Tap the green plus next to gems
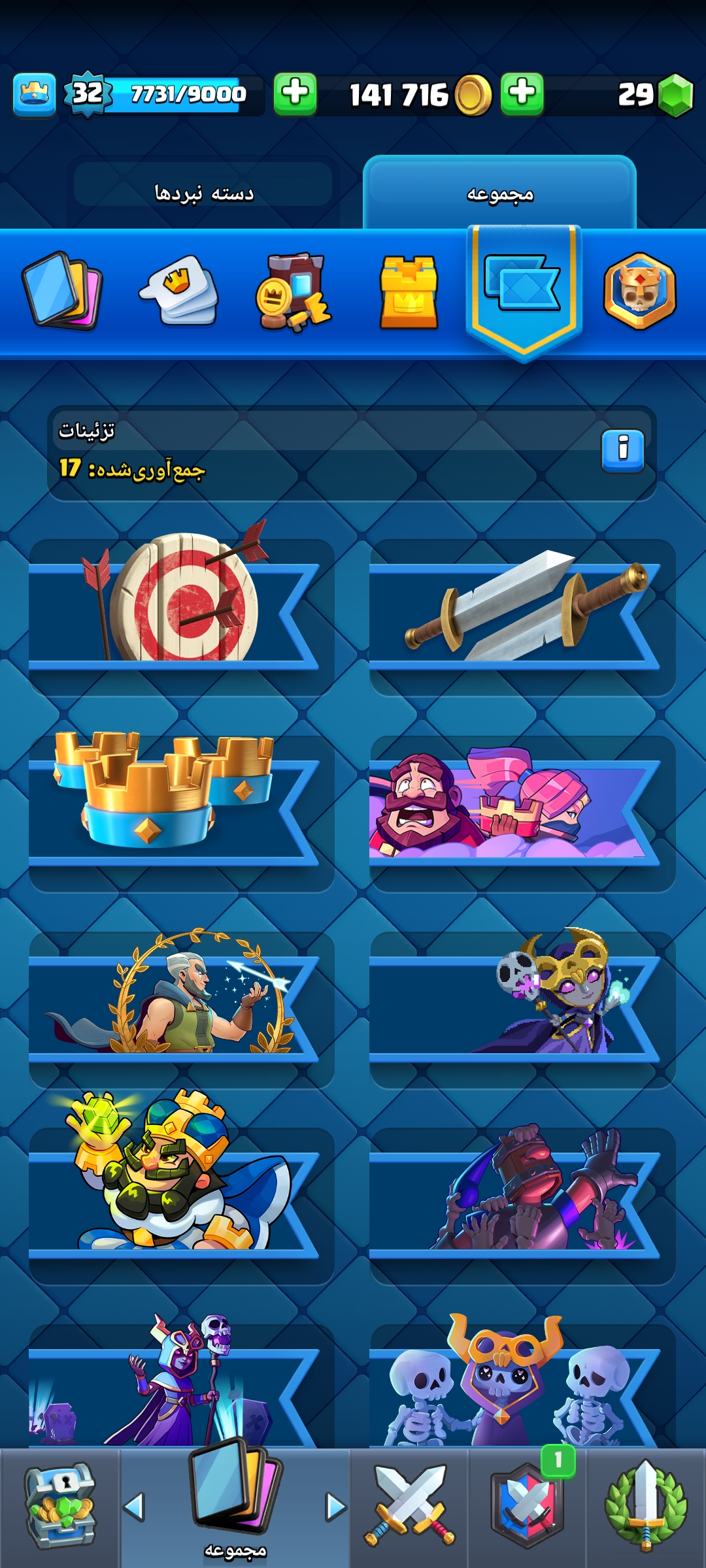706x1568 pixels. coord(522,94)
